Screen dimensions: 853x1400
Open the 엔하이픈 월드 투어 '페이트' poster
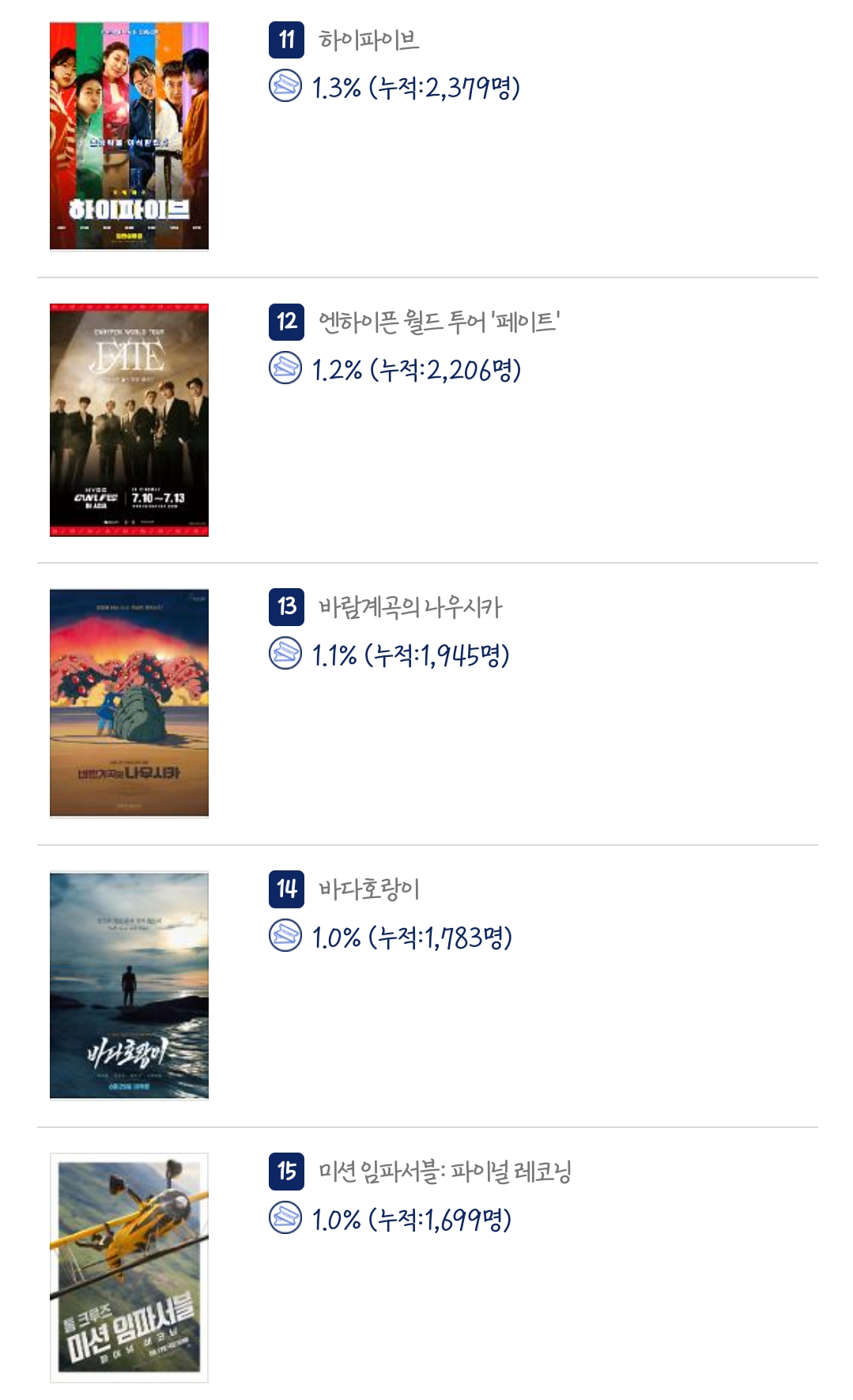point(129,420)
